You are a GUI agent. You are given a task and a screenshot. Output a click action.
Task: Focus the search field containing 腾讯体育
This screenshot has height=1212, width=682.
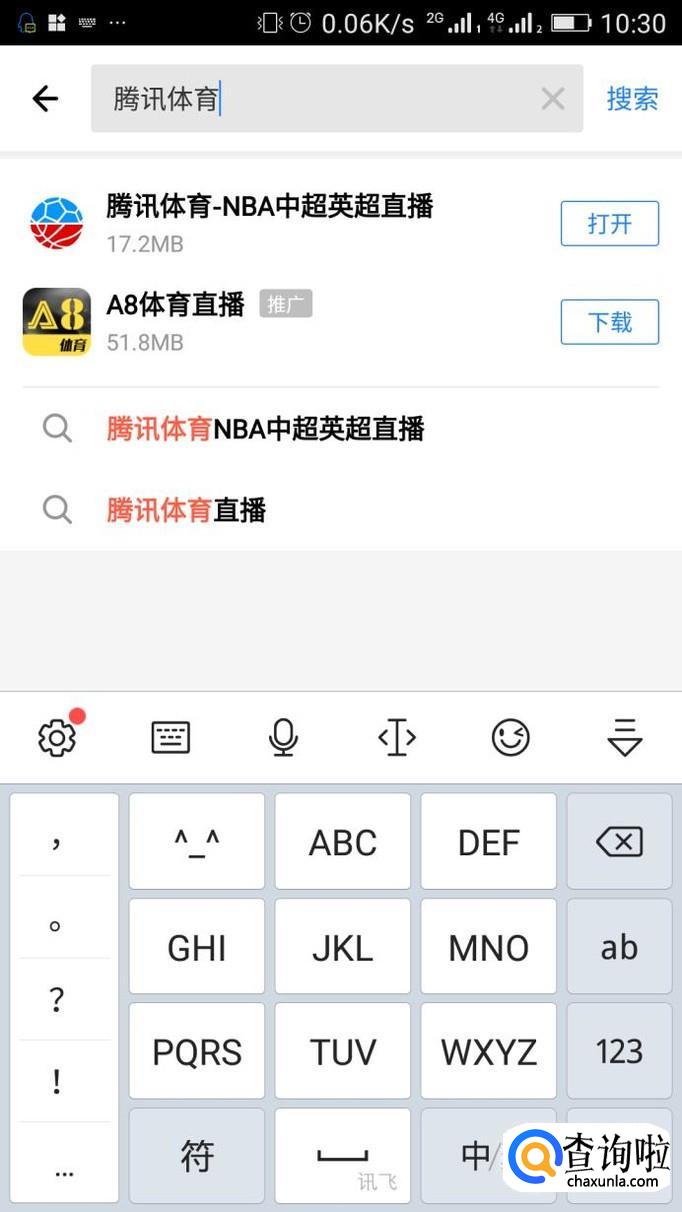320,98
